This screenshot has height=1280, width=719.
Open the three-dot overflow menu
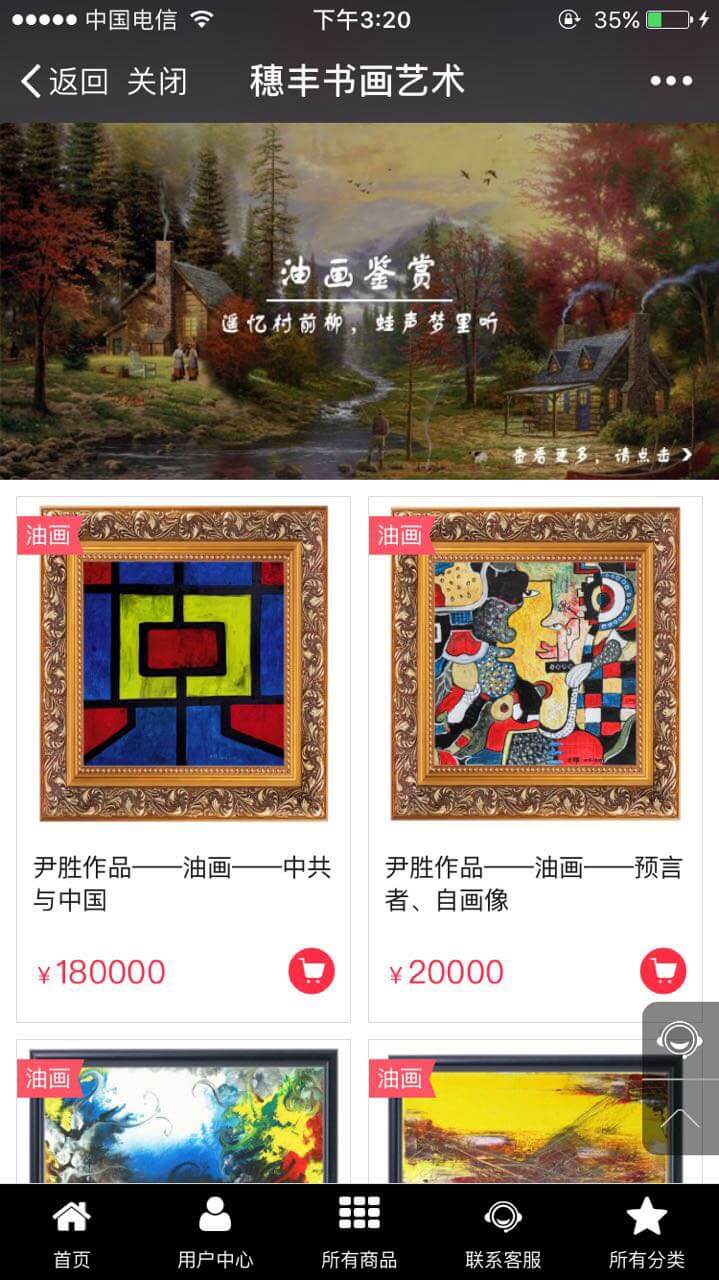click(x=670, y=82)
